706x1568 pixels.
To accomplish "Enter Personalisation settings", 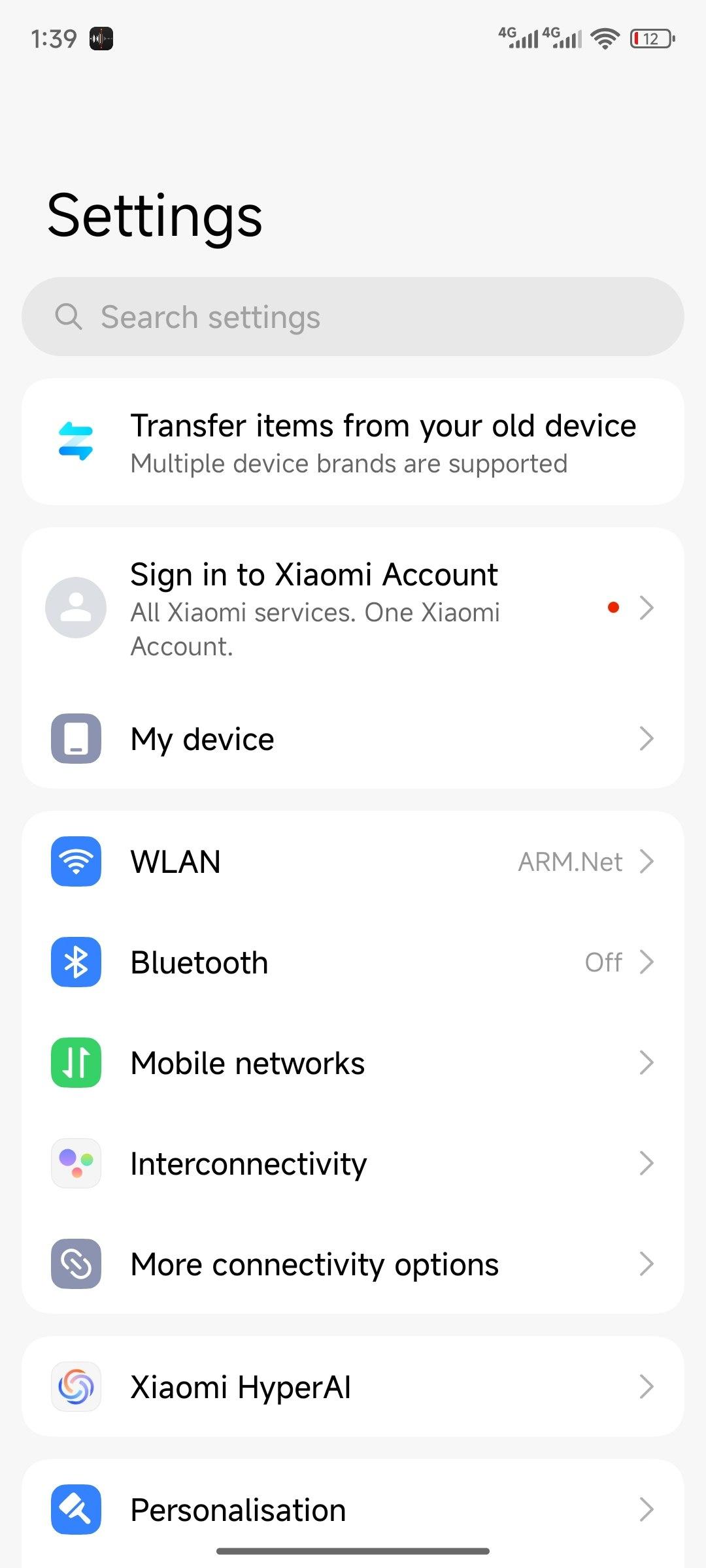I will point(353,1510).
